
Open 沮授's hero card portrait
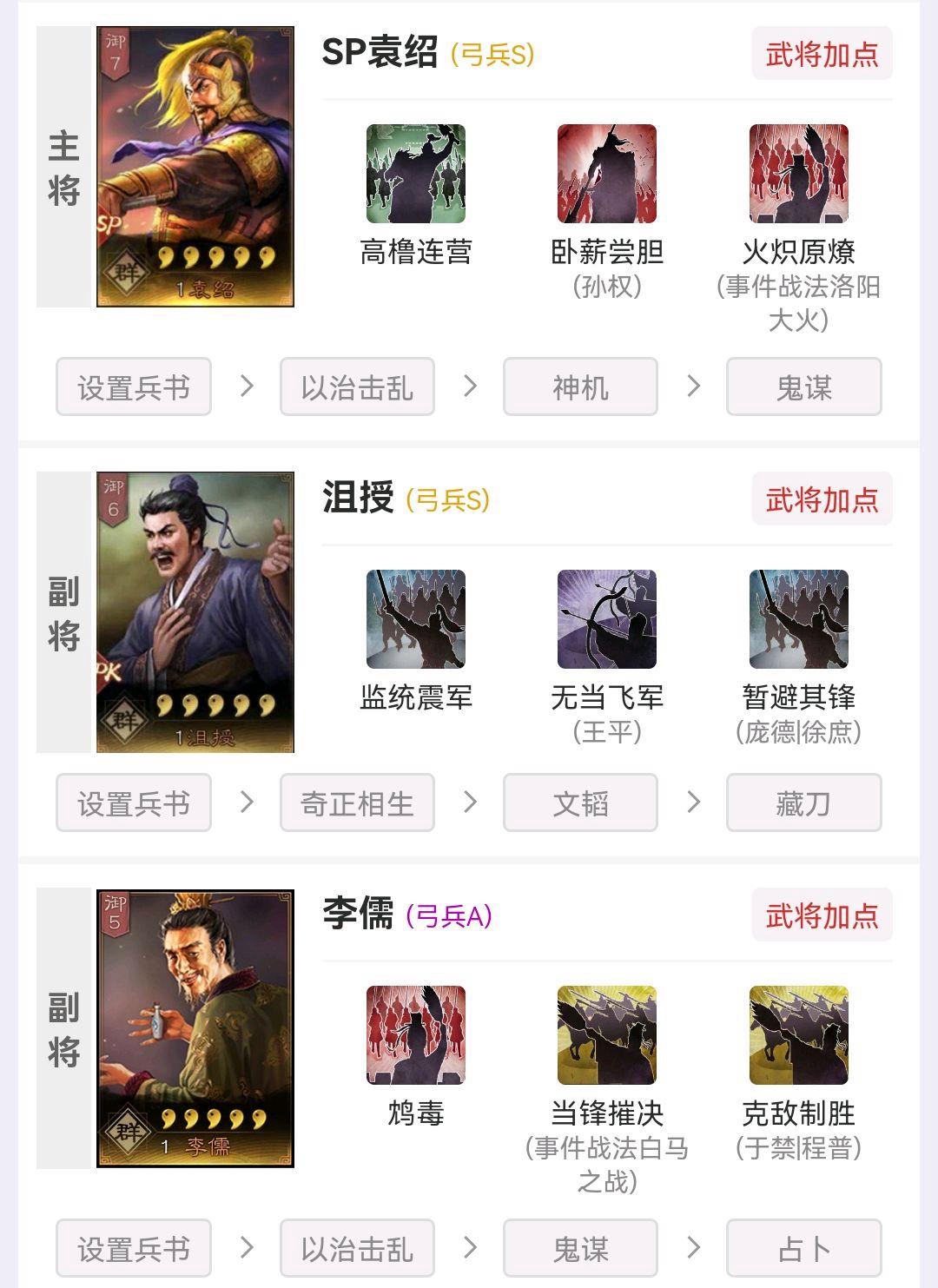point(195,612)
